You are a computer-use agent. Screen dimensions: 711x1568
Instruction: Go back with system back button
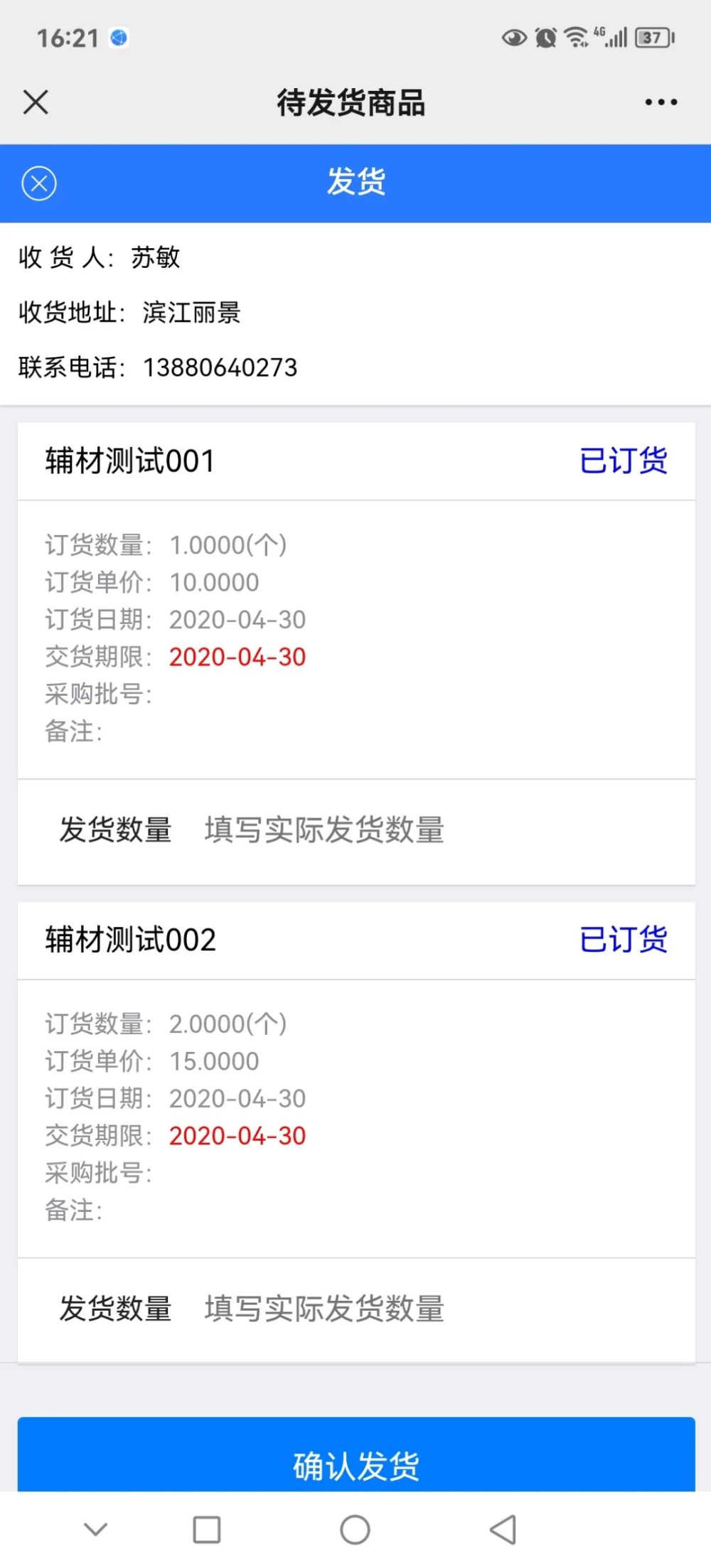tap(503, 1530)
